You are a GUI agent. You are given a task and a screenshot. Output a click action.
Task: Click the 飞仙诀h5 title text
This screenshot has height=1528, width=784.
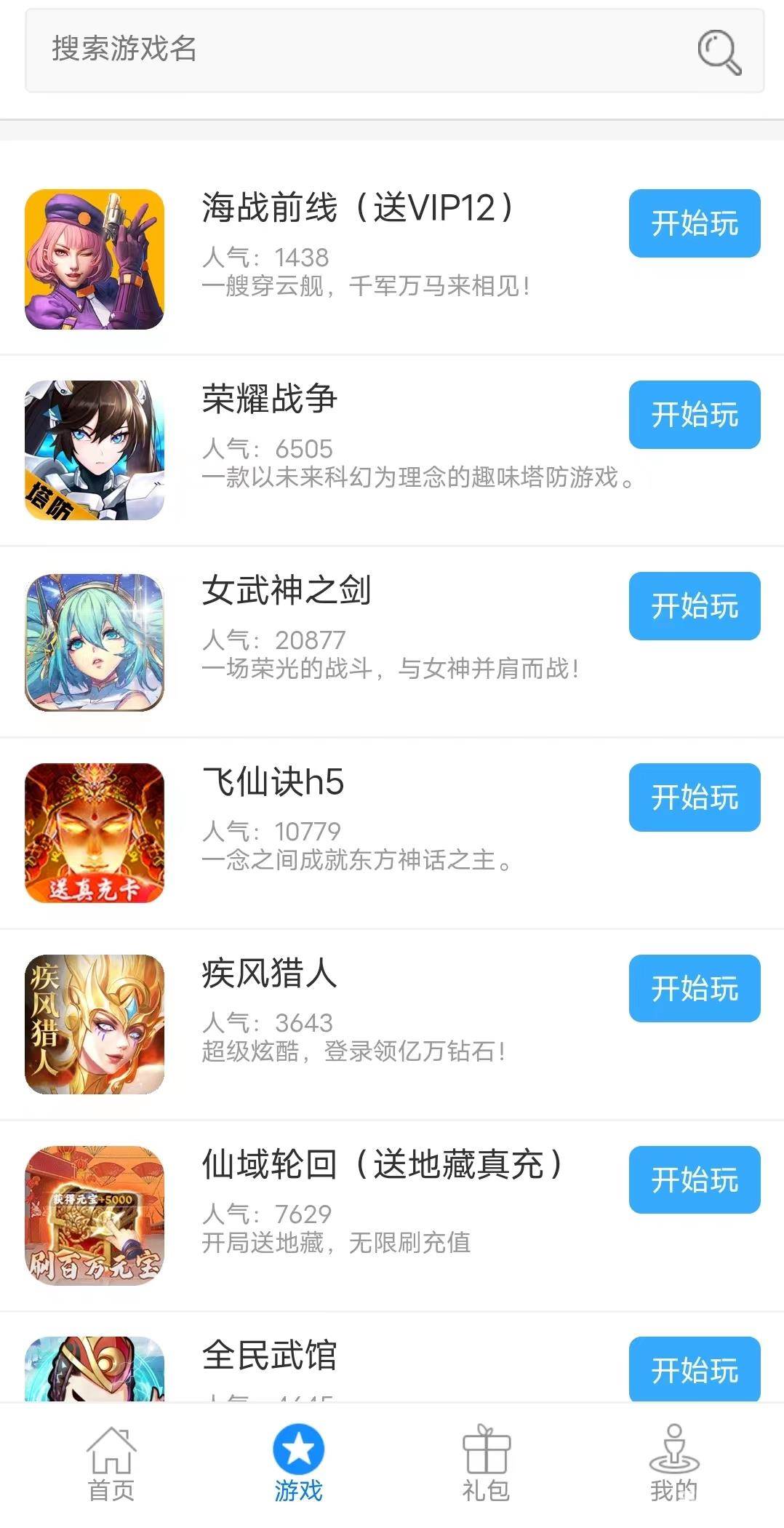(x=272, y=784)
